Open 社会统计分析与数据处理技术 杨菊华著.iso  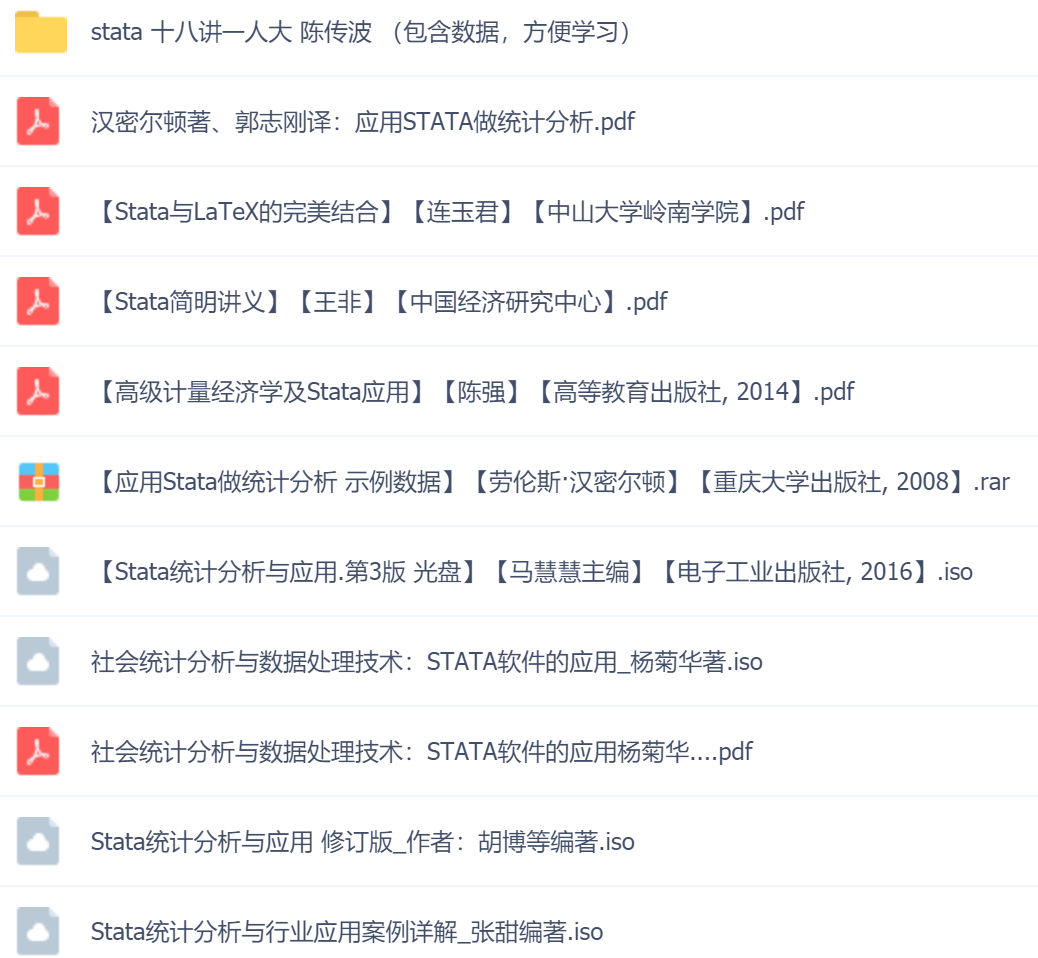click(426, 662)
